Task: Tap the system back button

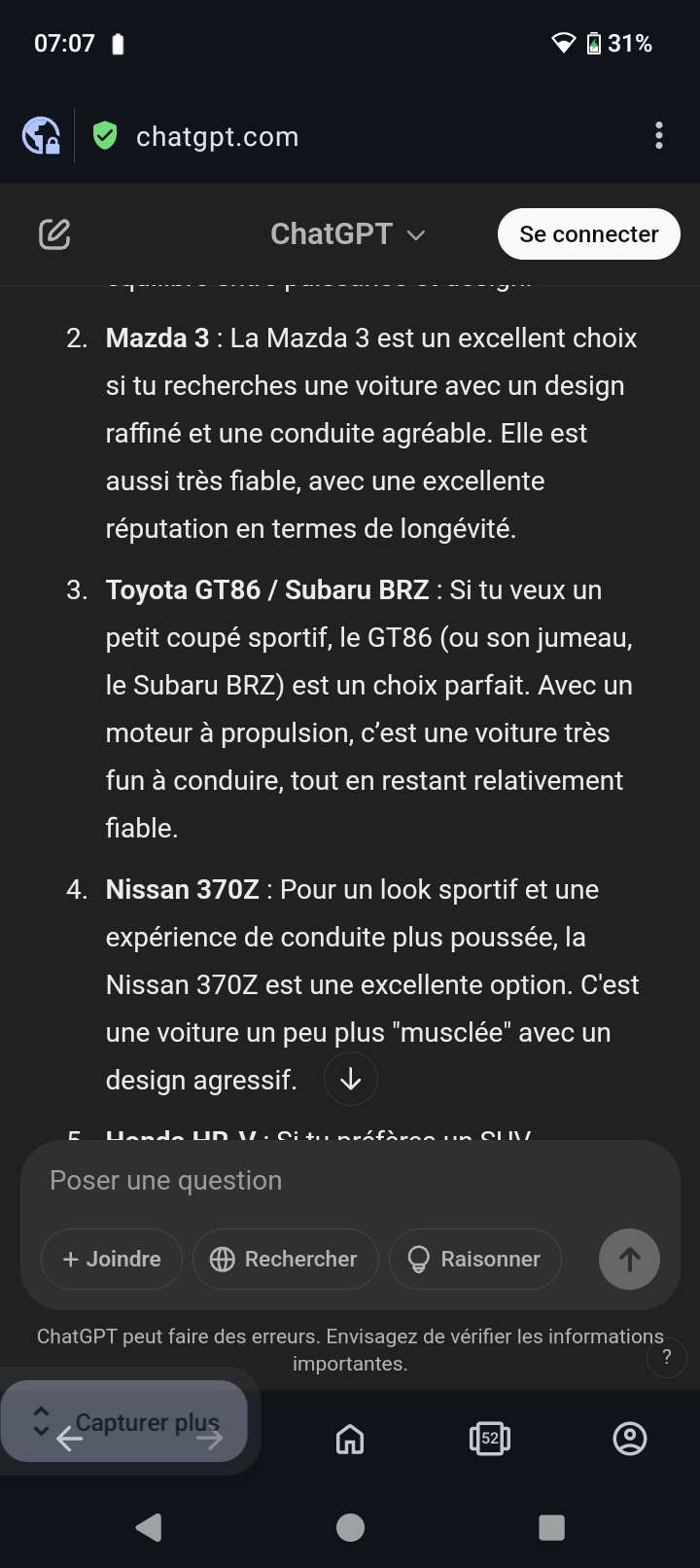Action: (148, 1527)
